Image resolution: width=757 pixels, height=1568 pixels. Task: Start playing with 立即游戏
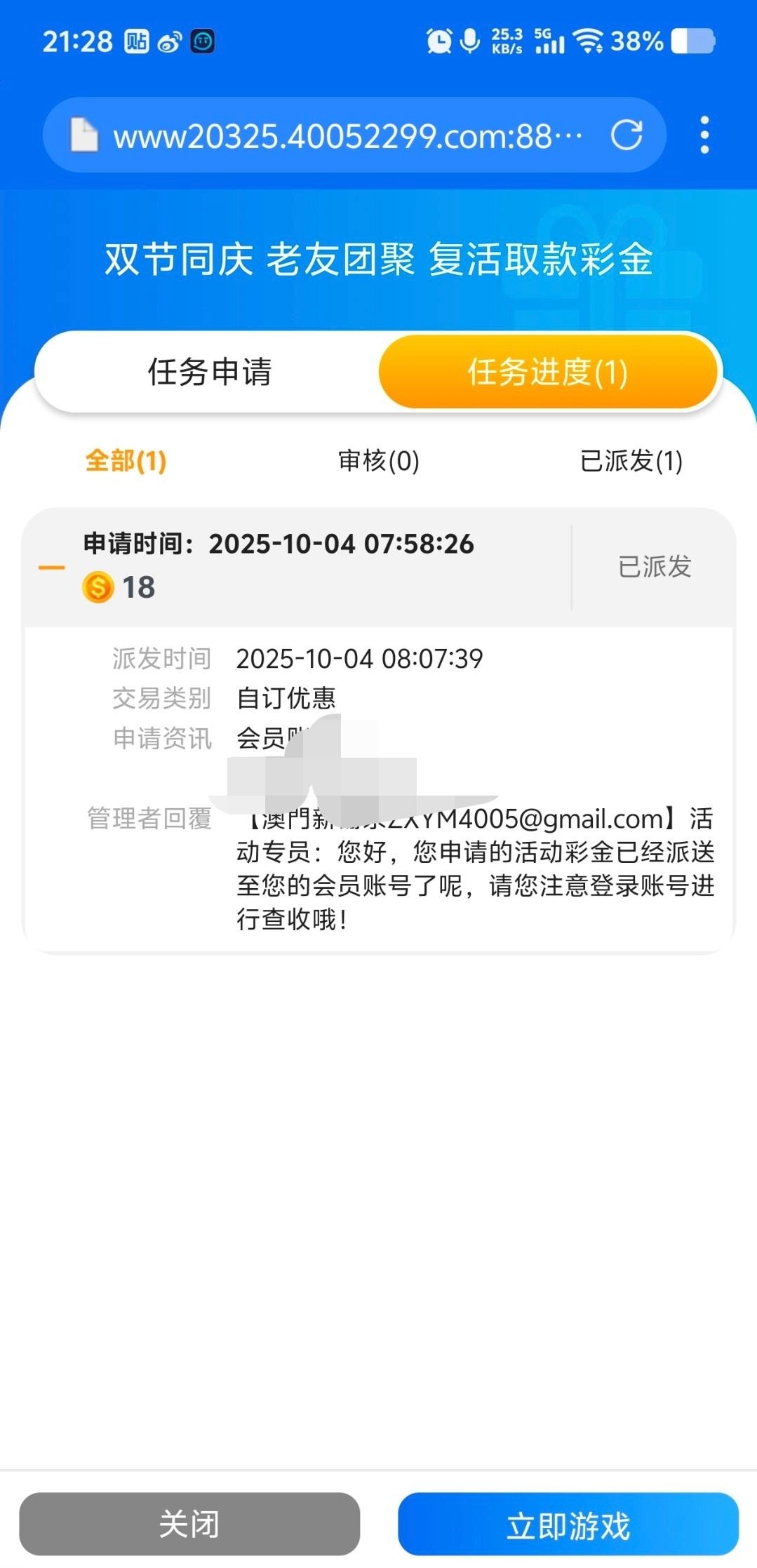568,1523
